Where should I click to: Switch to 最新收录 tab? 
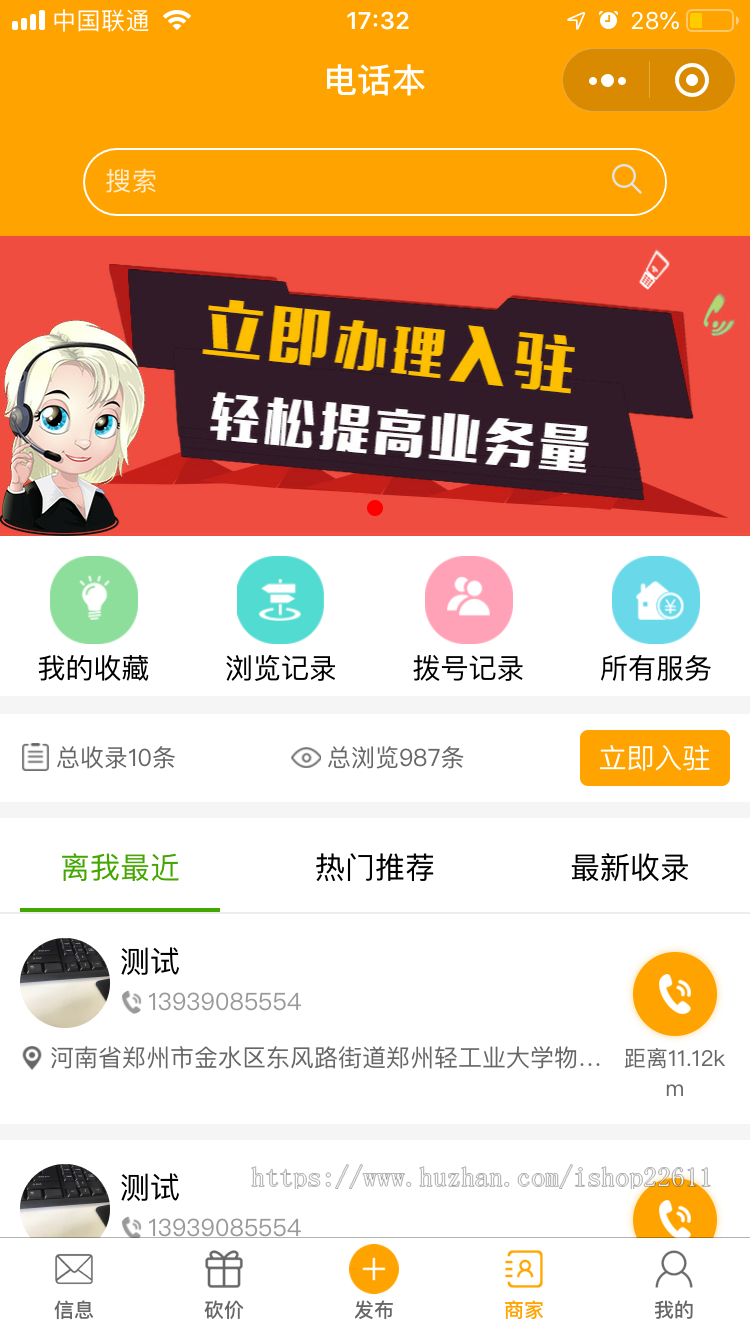(x=629, y=868)
